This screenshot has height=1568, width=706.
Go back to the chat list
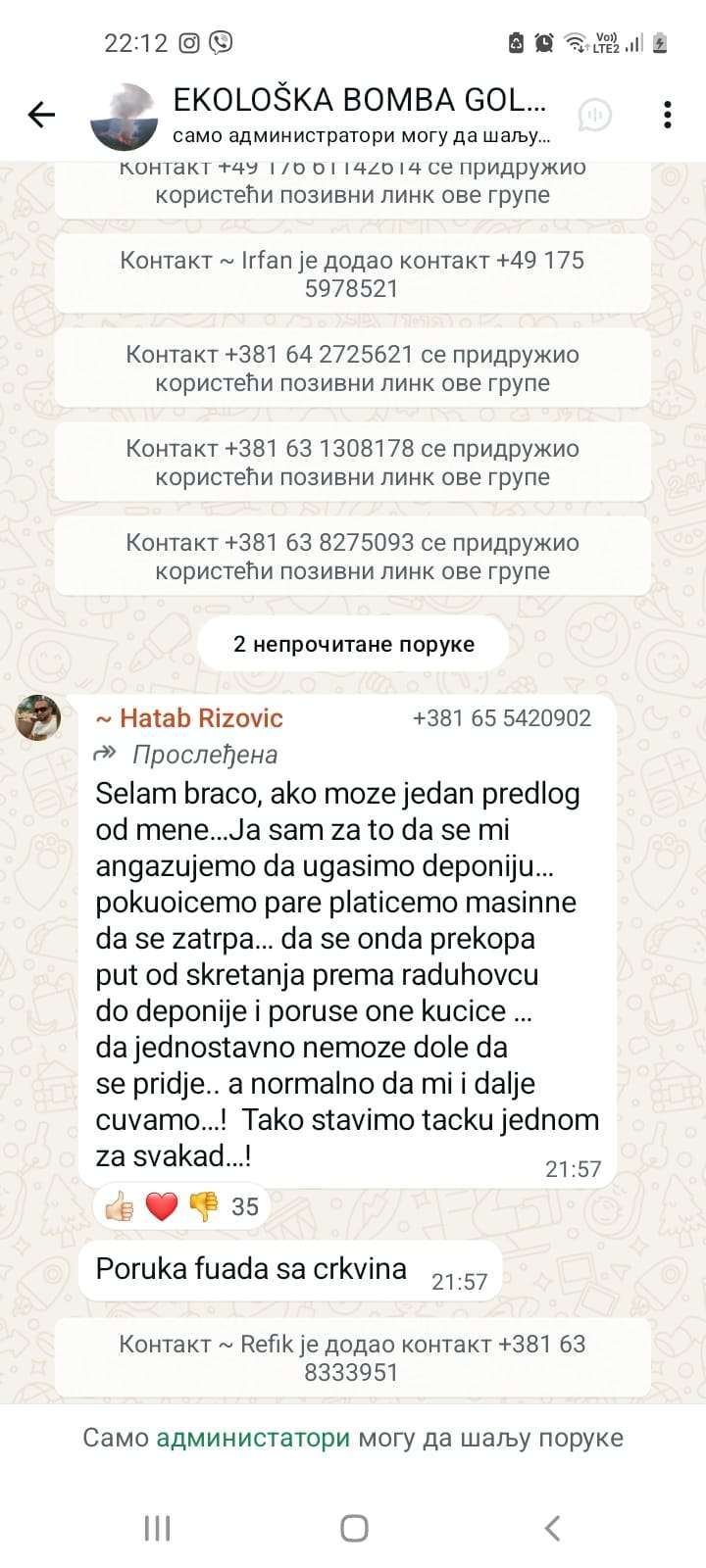click(41, 116)
